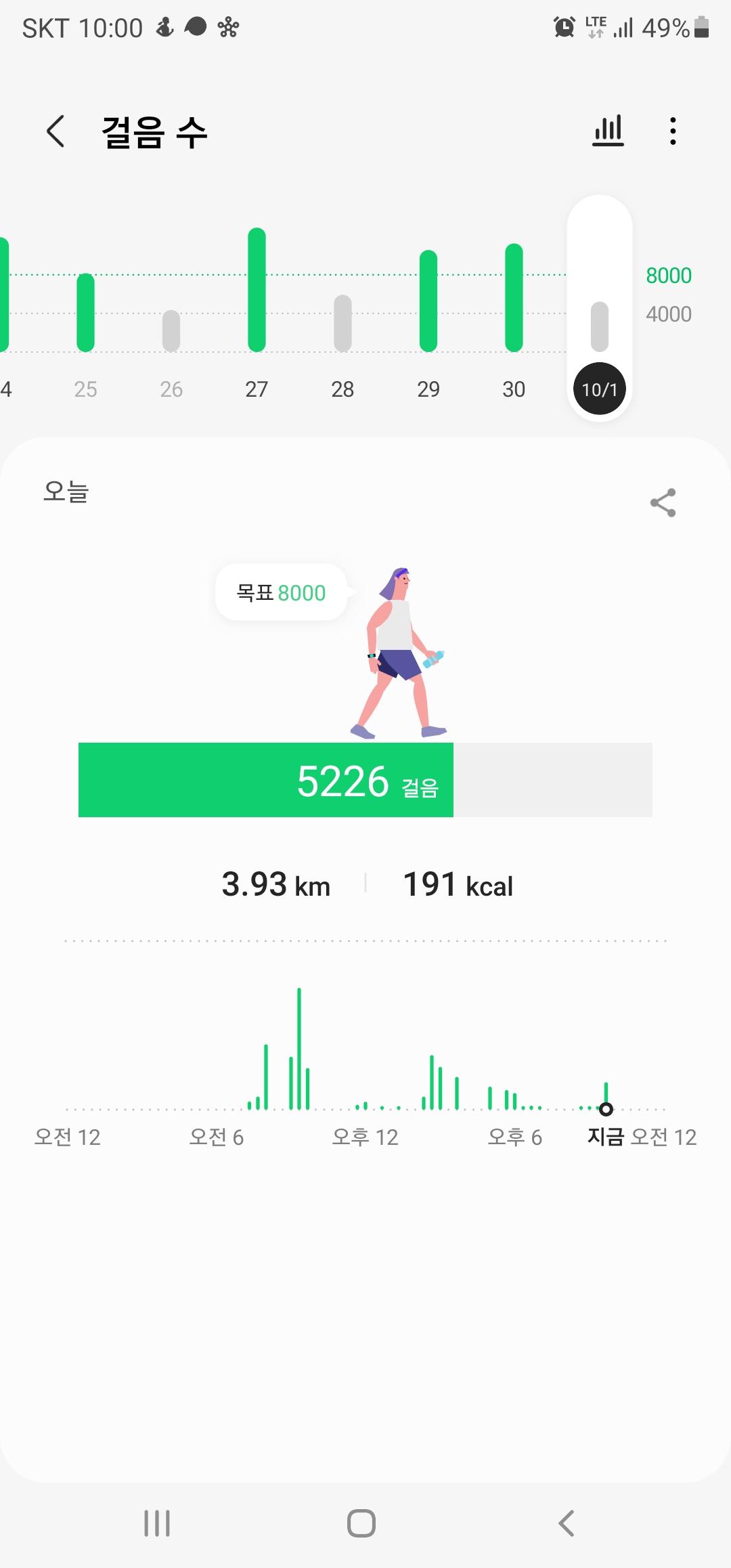This screenshot has width=731, height=1568.
Task: Tap the 목표 8000 goal bubble
Action: 281,592
